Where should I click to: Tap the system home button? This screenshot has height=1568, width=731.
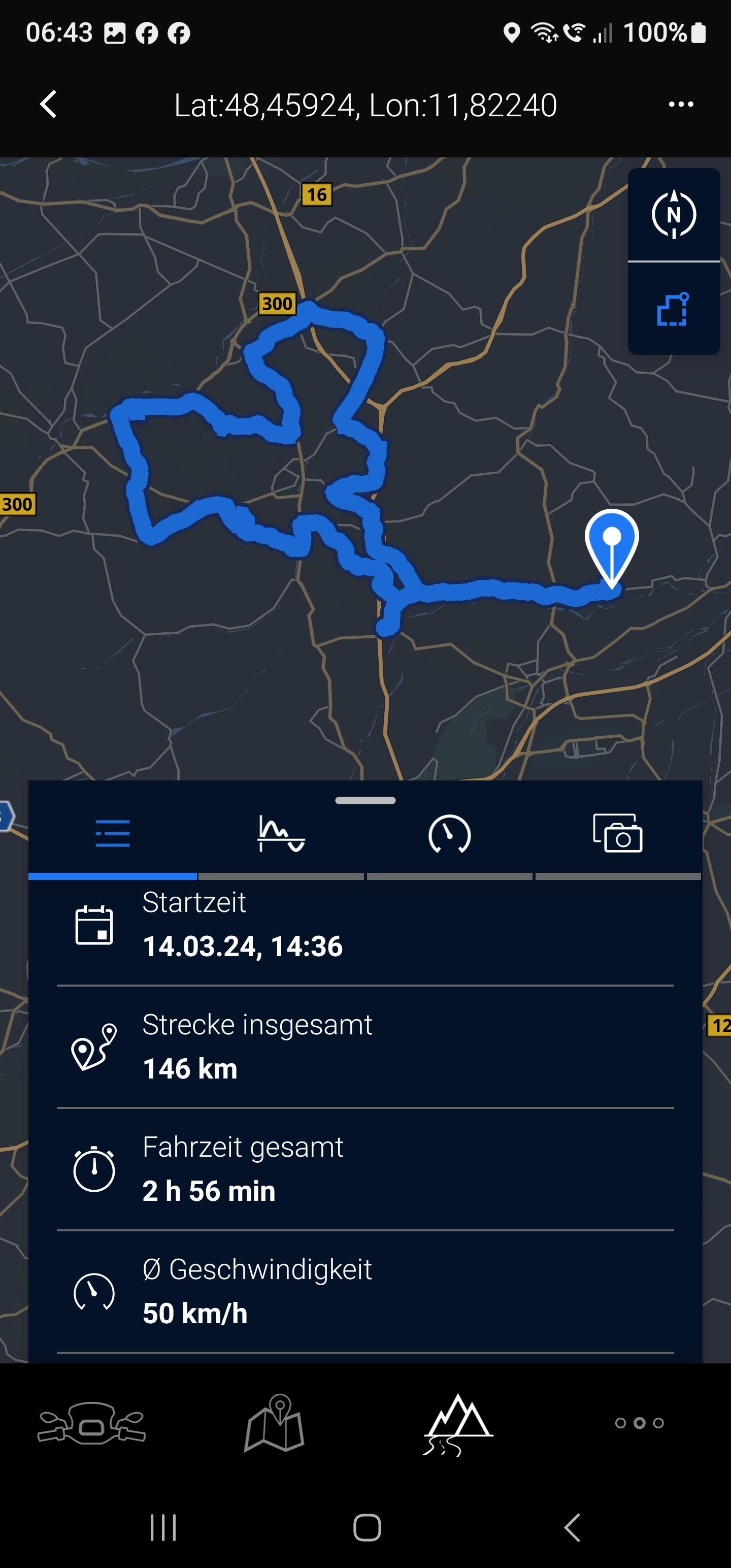click(367, 1527)
